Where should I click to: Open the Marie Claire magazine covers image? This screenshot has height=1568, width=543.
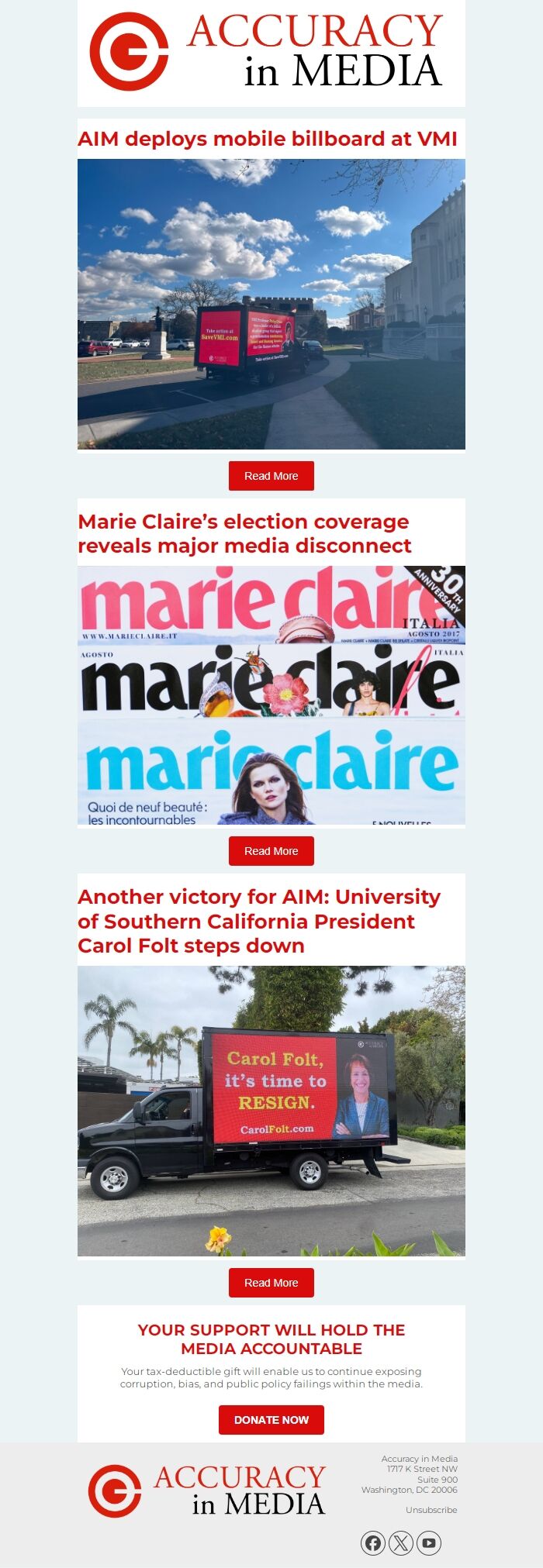point(271,695)
